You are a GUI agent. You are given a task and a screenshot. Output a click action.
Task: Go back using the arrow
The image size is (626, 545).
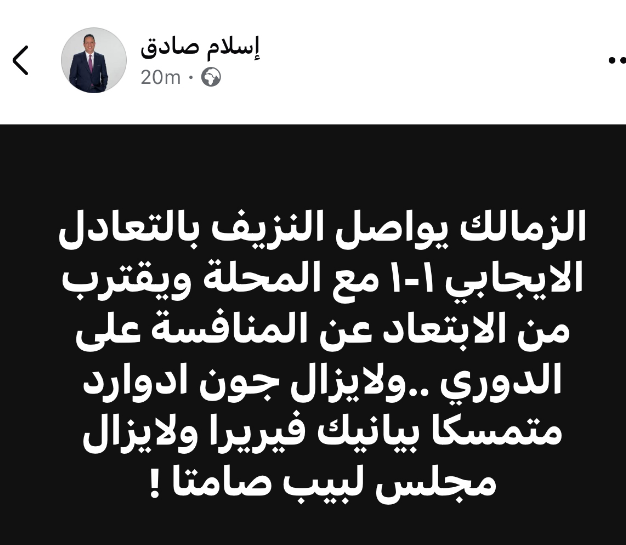(20, 61)
